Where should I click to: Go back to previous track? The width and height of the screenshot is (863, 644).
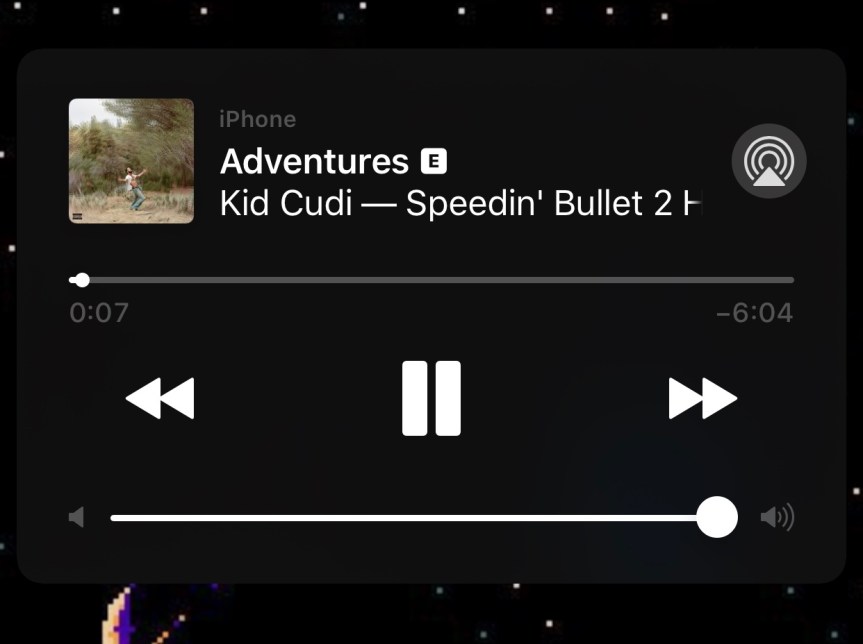(x=160, y=399)
